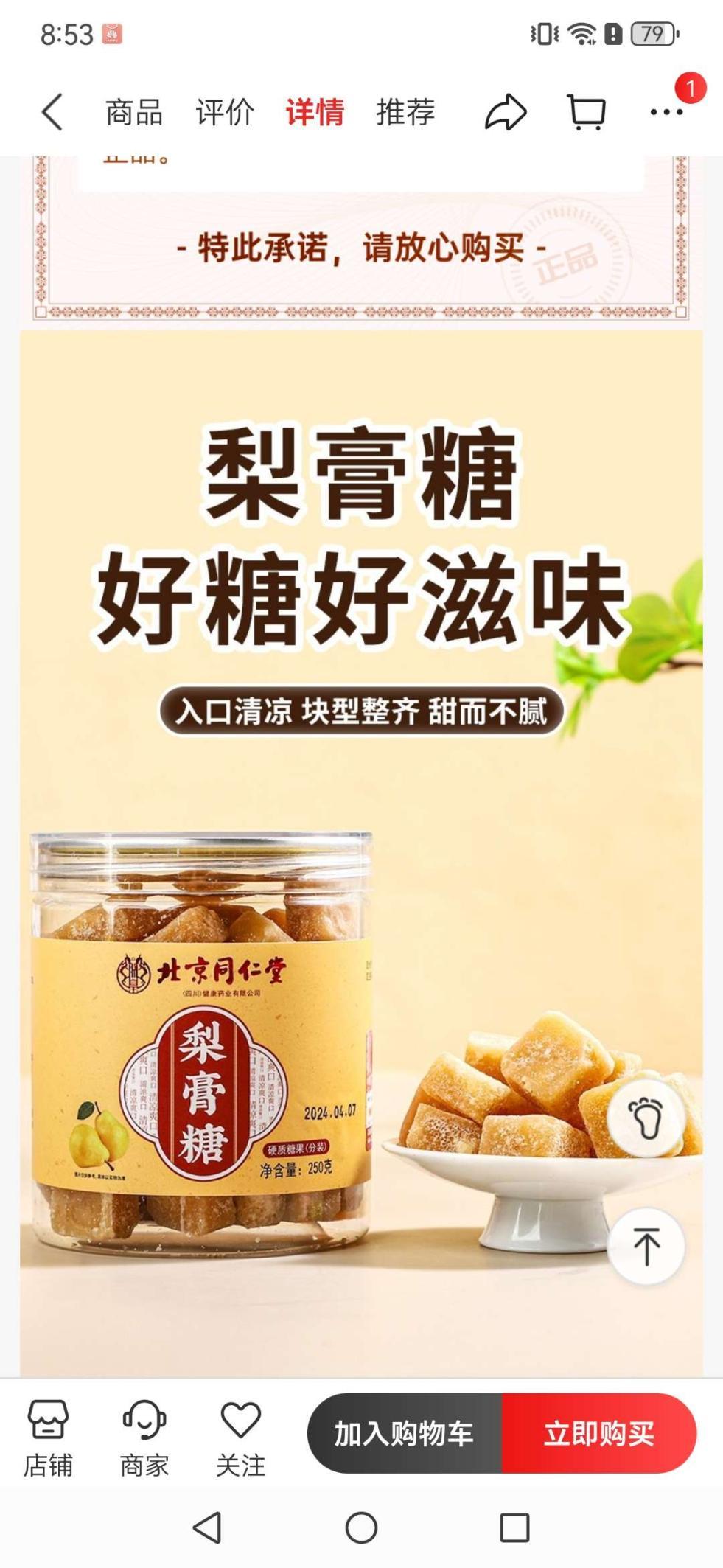Tap 立即购买 to buy now
Screen dimensions: 723x1568
coord(598,1434)
